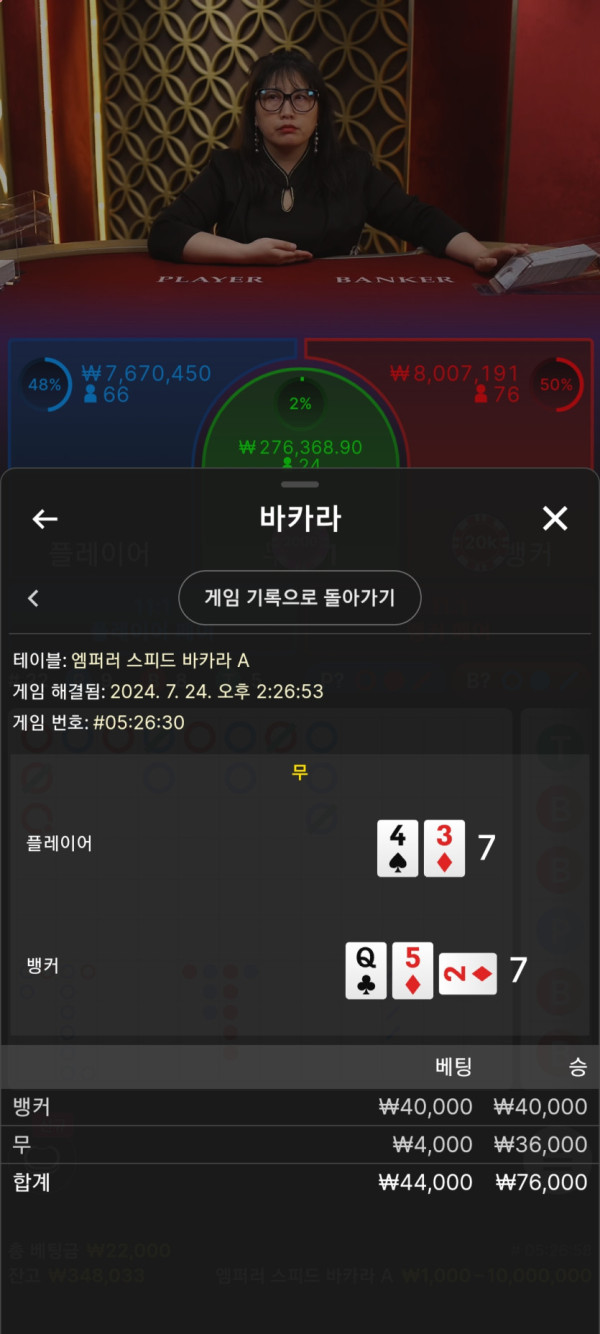Close the 바카라 panel with the X
This screenshot has height=1334, width=600.
(554, 518)
